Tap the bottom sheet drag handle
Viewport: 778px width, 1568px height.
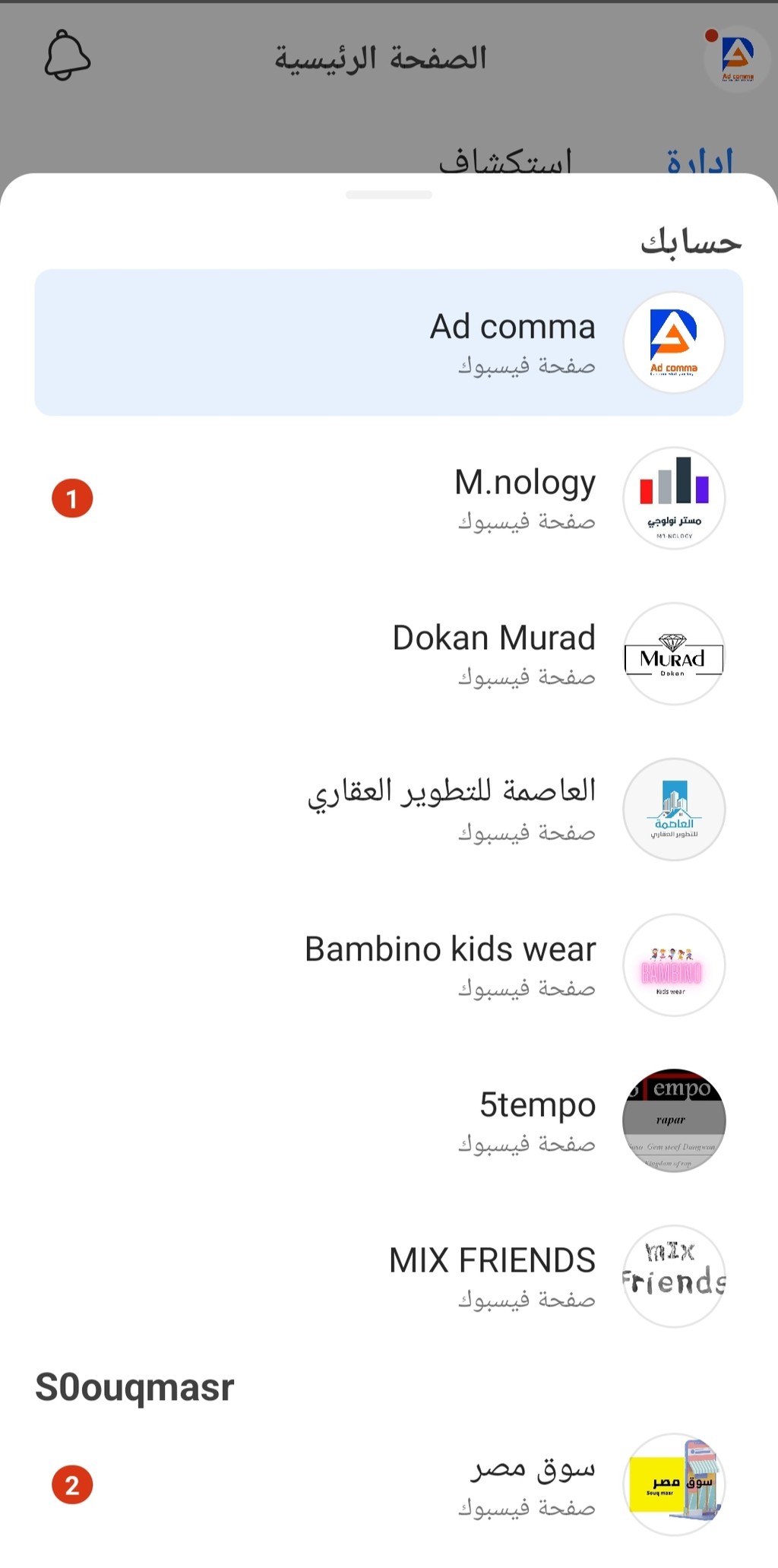[x=389, y=195]
